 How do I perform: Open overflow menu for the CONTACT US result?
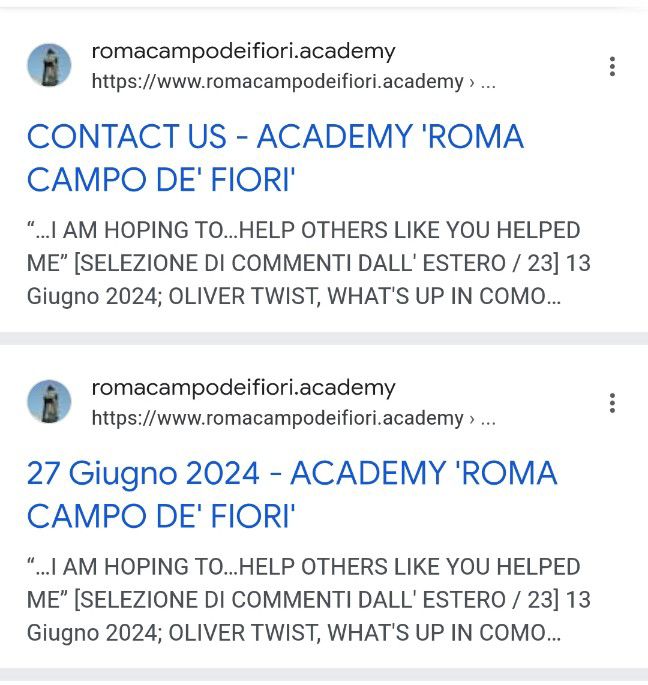612,67
